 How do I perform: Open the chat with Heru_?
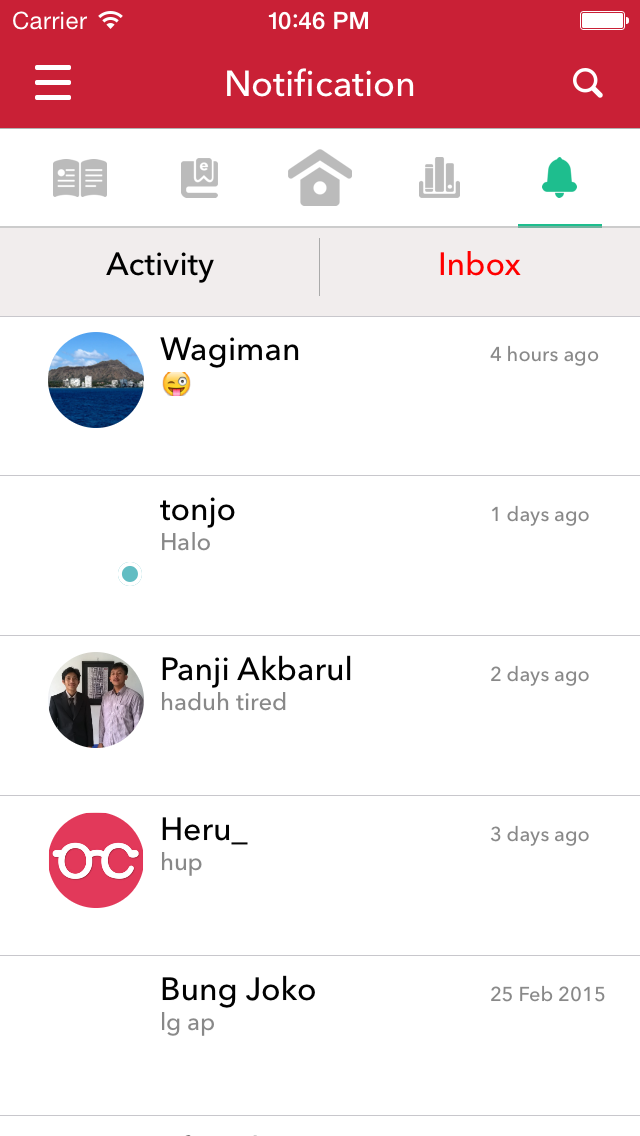(320, 876)
